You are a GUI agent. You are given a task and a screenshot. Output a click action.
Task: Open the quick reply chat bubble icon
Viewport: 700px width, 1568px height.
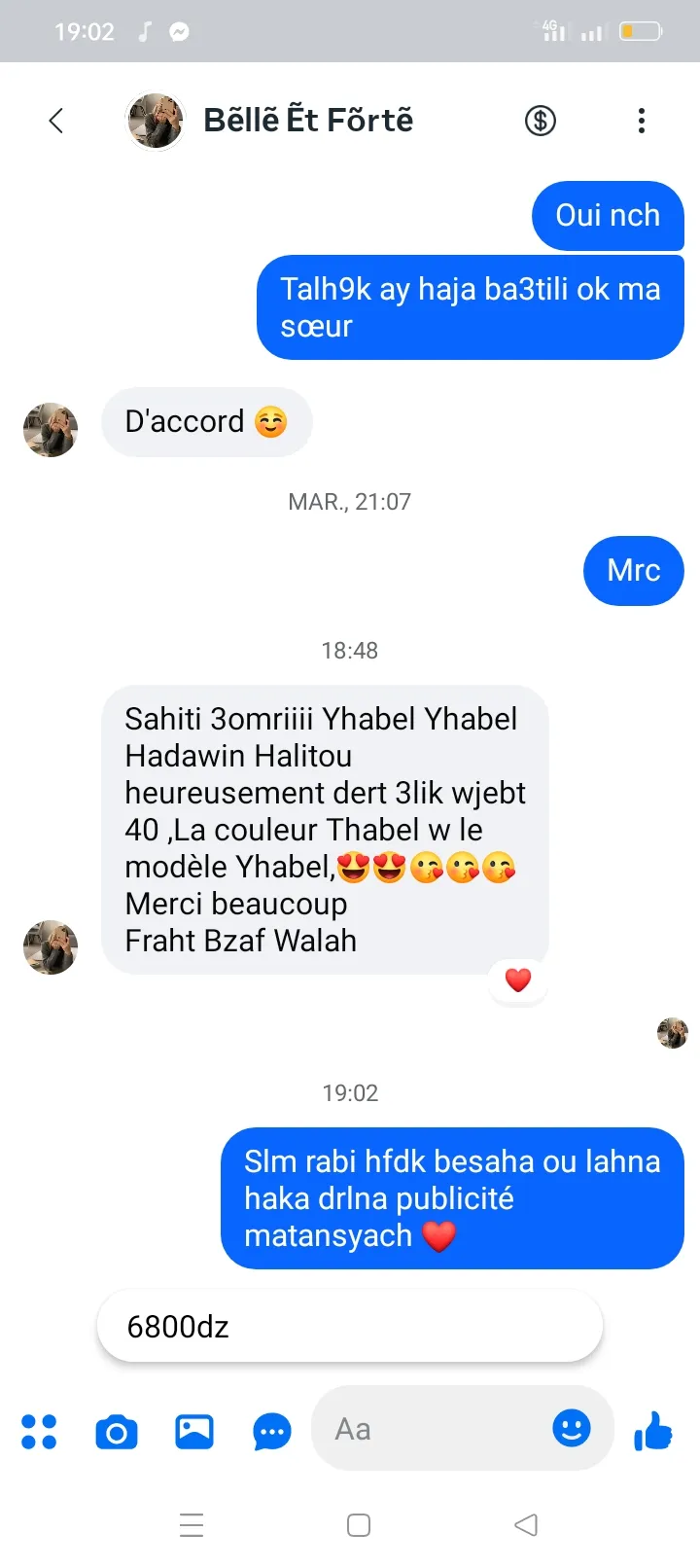(271, 1432)
